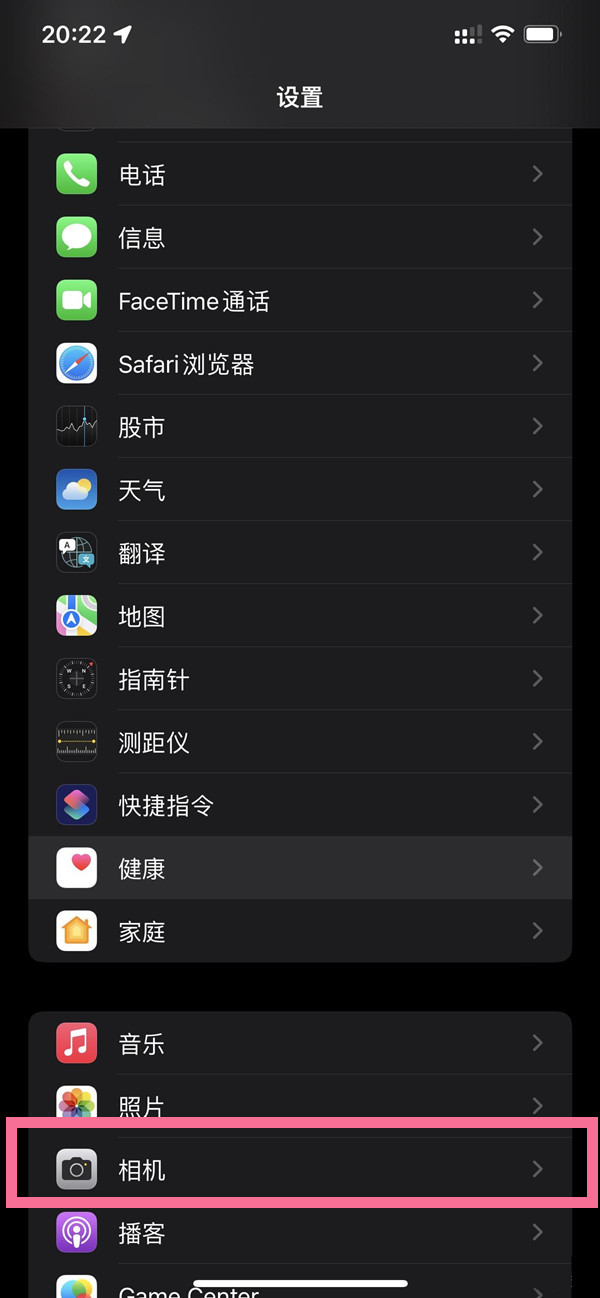Open 翻译 settings
This screenshot has width=600, height=1298.
tap(300, 553)
